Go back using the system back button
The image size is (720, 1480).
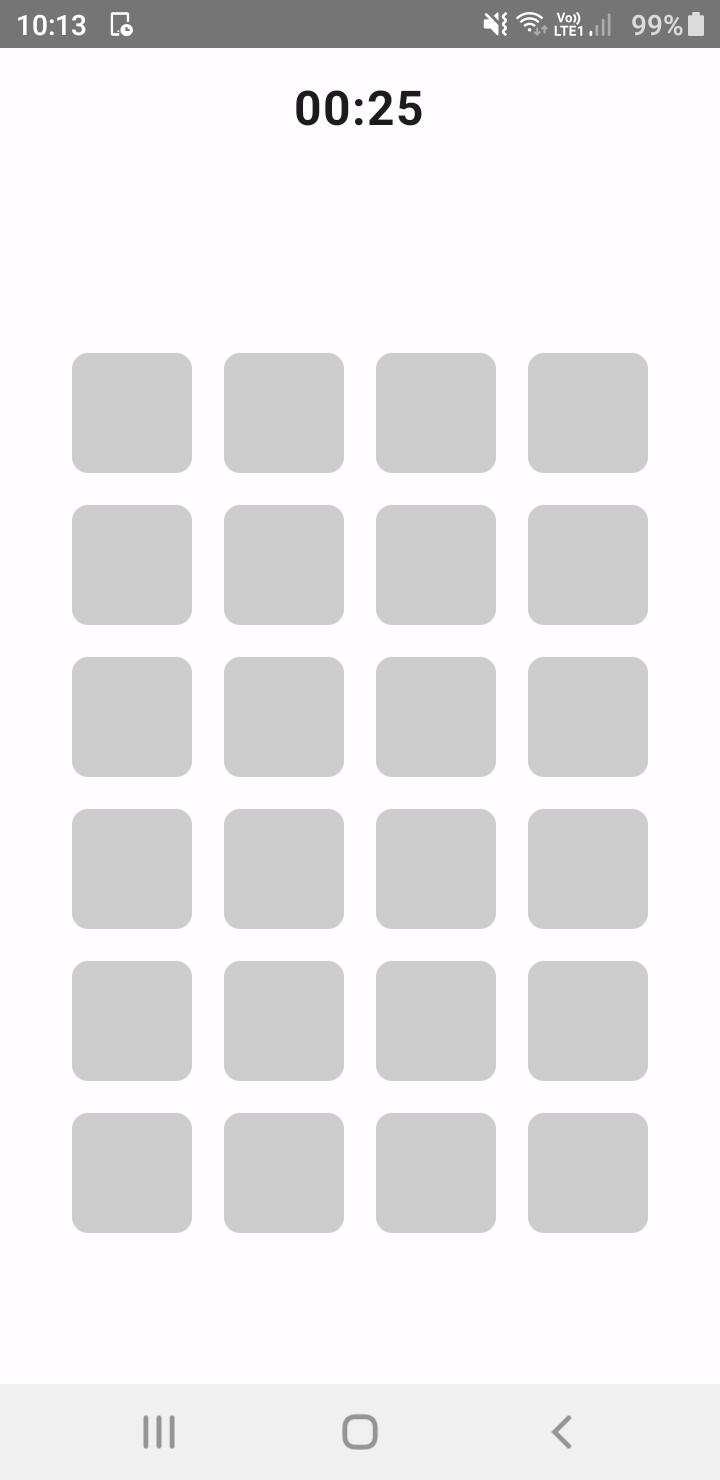pos(561,1432)
